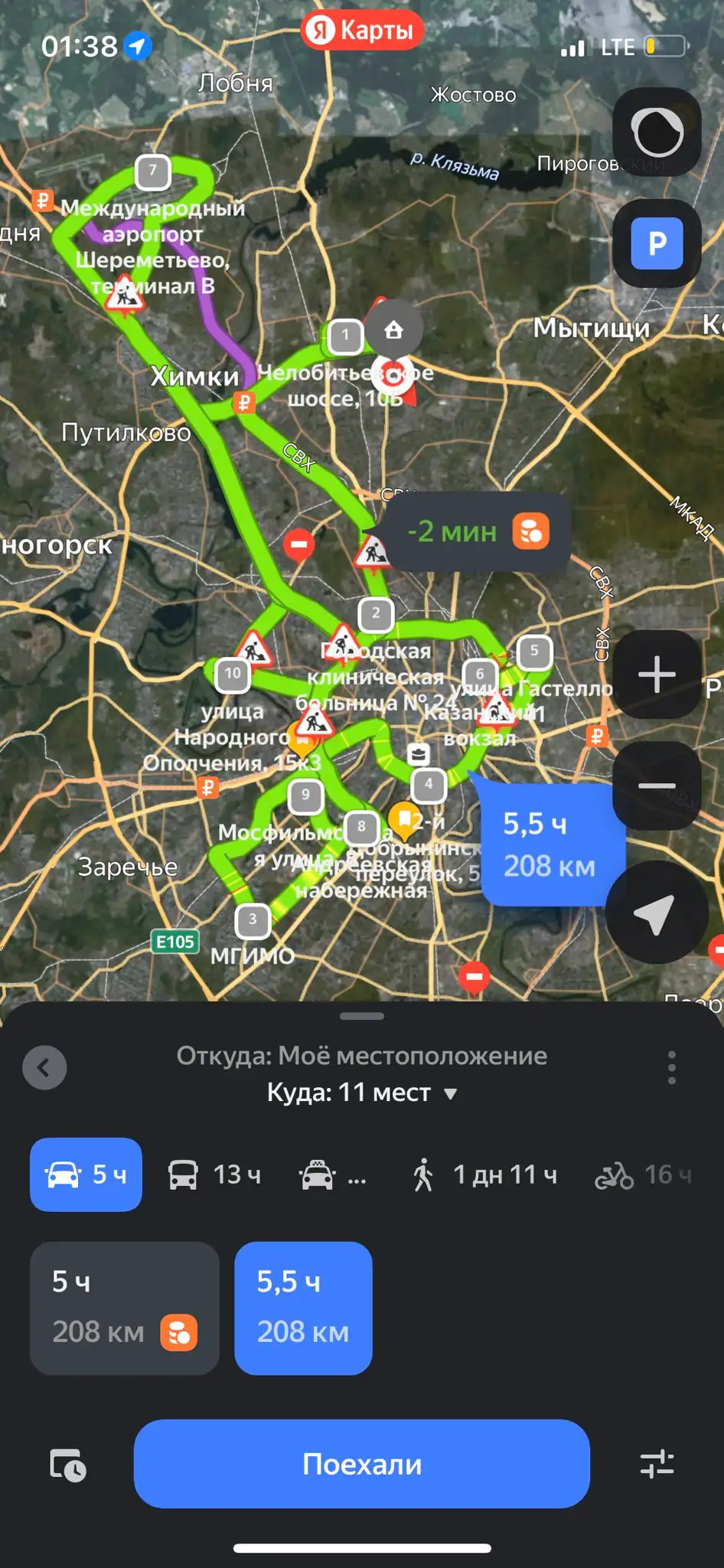Center map on my location arrow
The width and height of the screenshot is (724, 1568).
coord(655,913)
